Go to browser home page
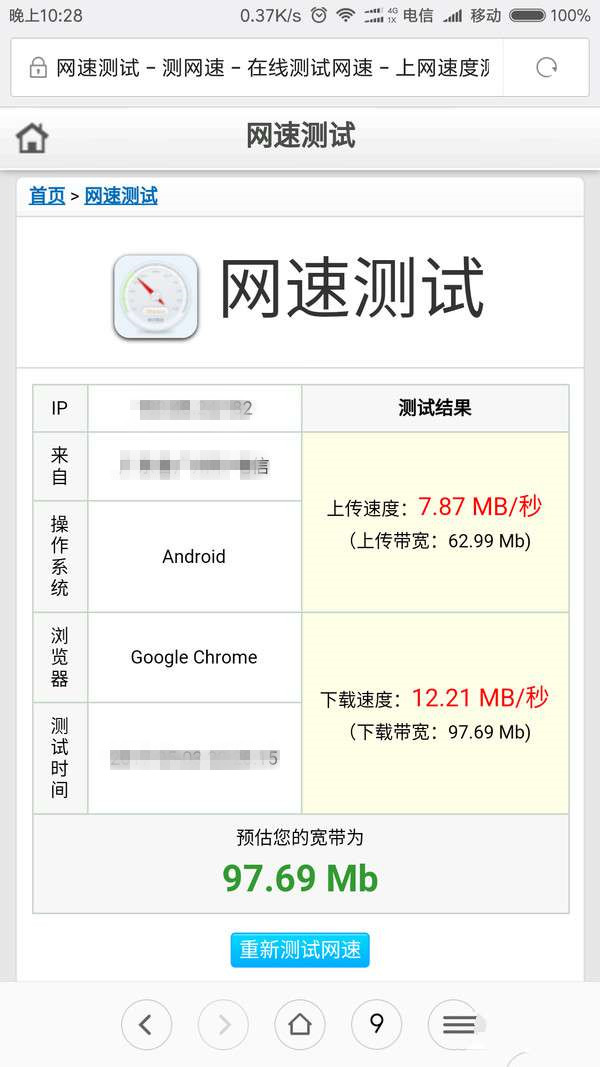The height and width of the screenshot is (1067, 600). [x=300, y=1024]
